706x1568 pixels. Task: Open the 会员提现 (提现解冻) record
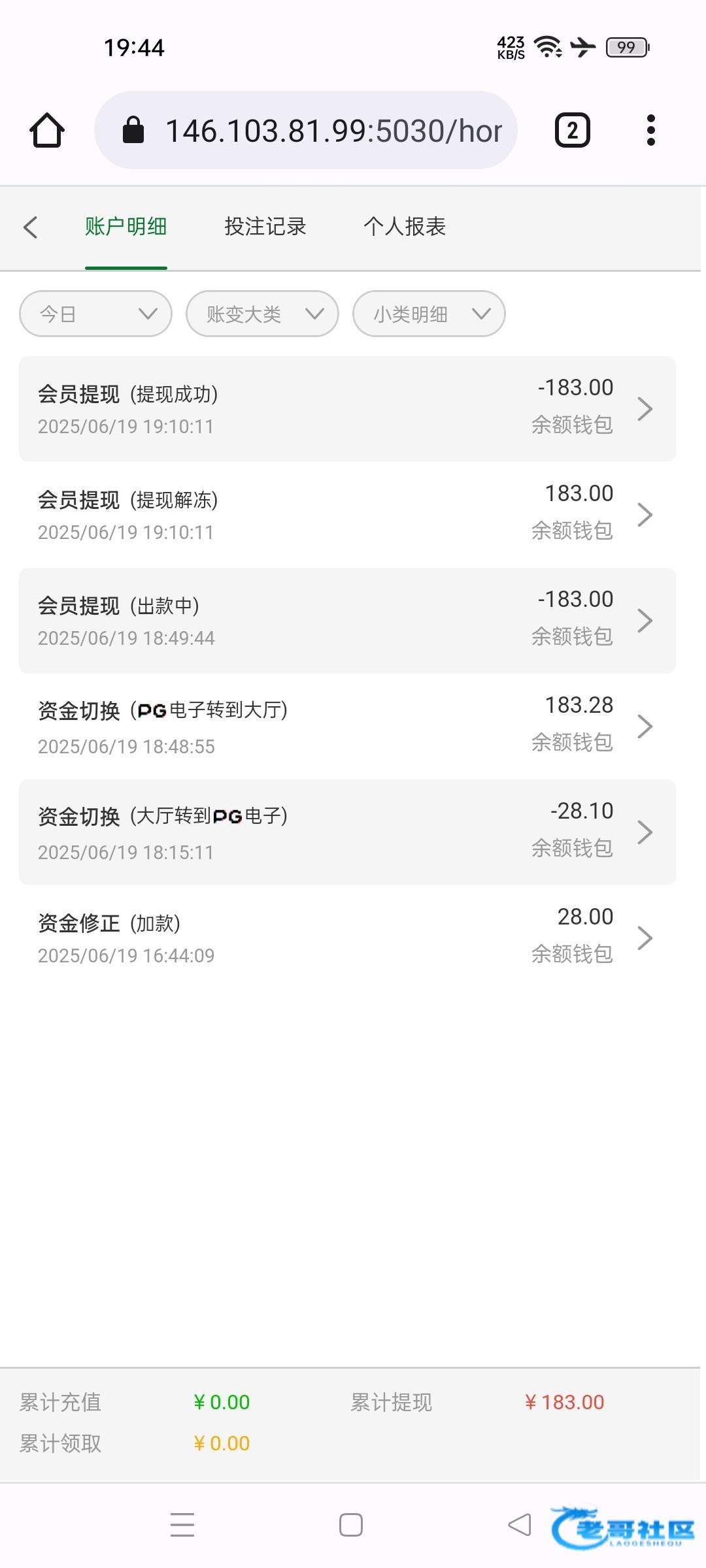347,515
